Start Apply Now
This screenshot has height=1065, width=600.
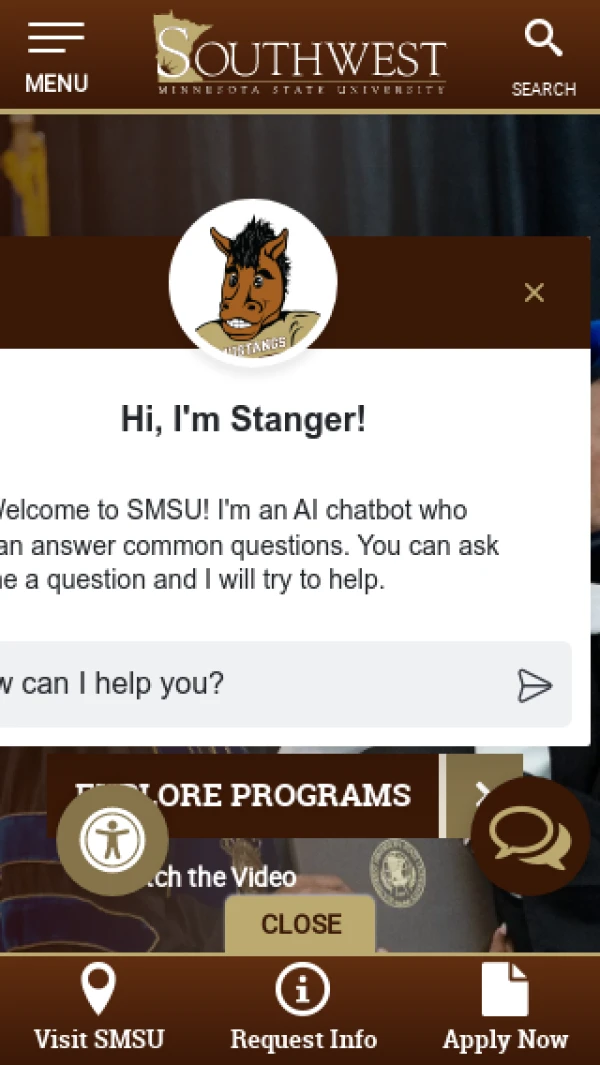tap(505, 1010)
